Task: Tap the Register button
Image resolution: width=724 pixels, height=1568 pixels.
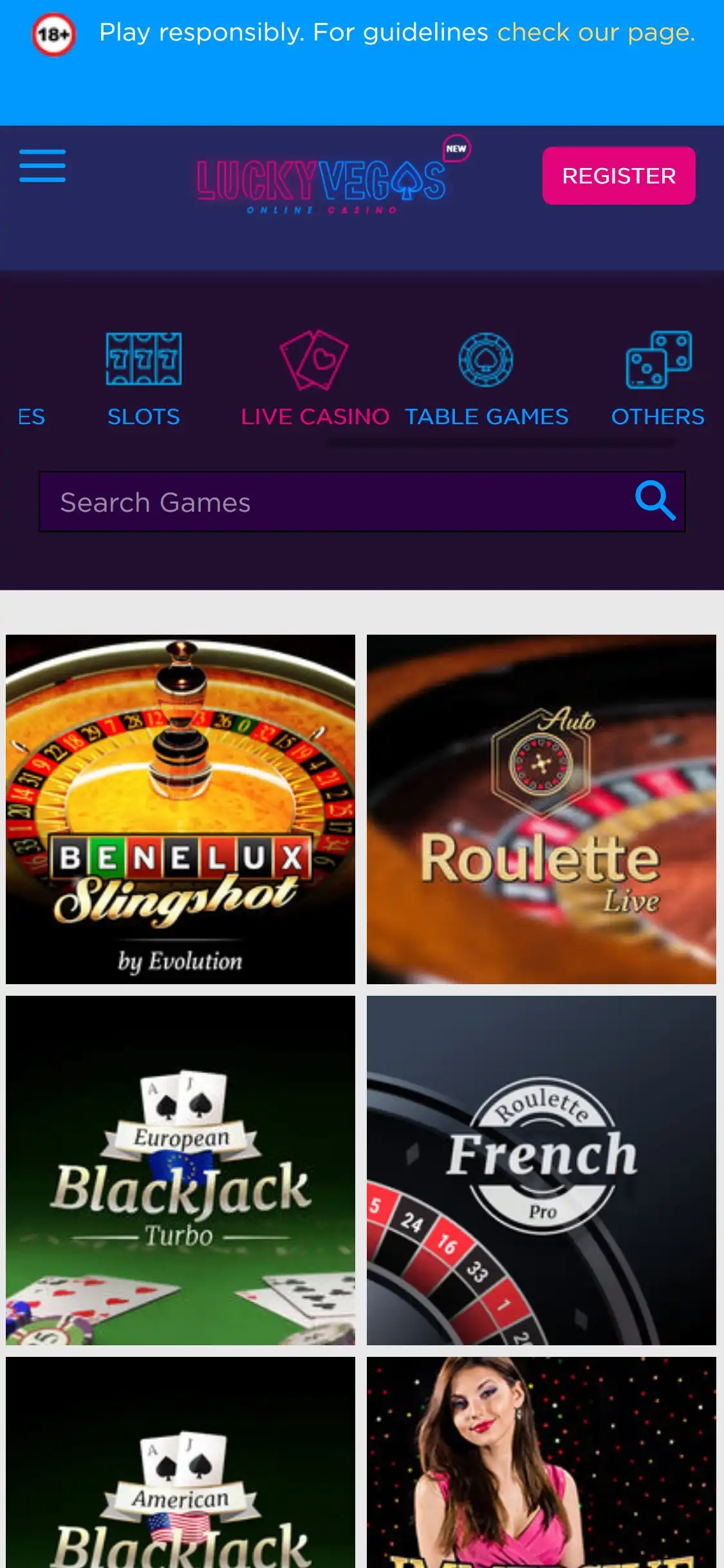Action: (618, 176)
